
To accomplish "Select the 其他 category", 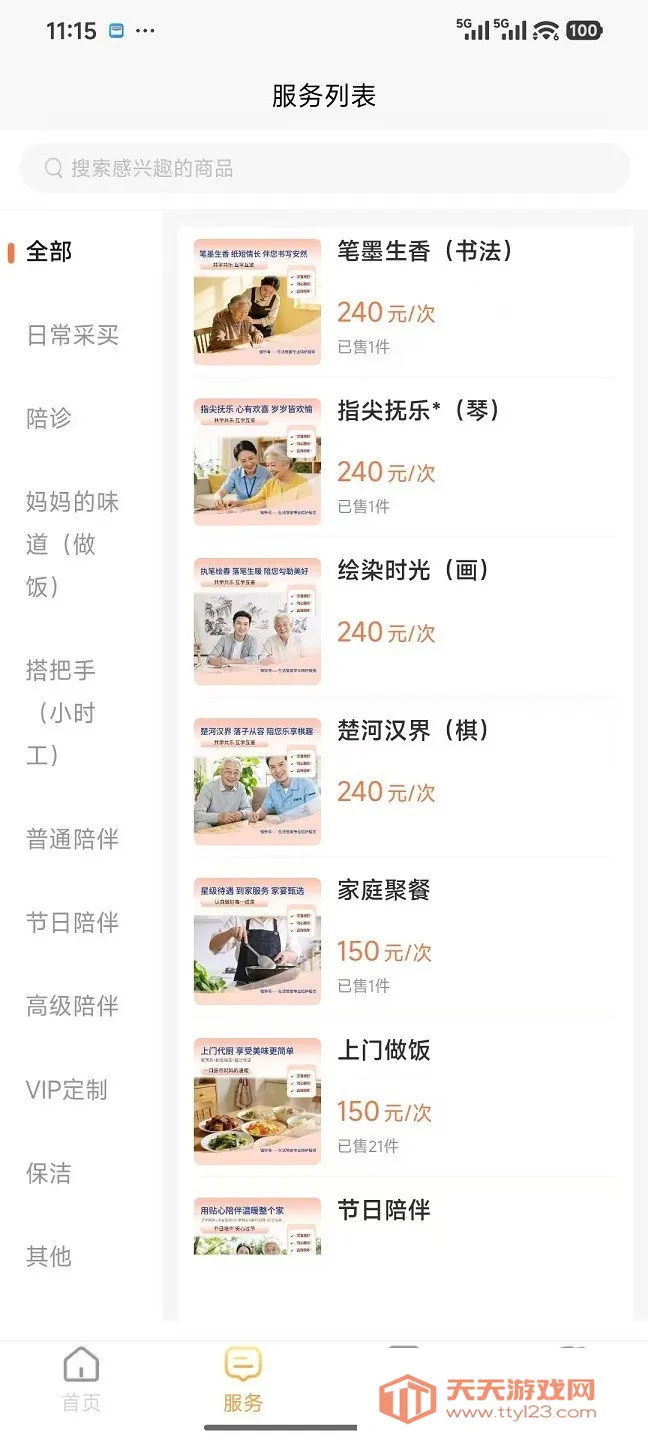I will tap(49, 1255).
